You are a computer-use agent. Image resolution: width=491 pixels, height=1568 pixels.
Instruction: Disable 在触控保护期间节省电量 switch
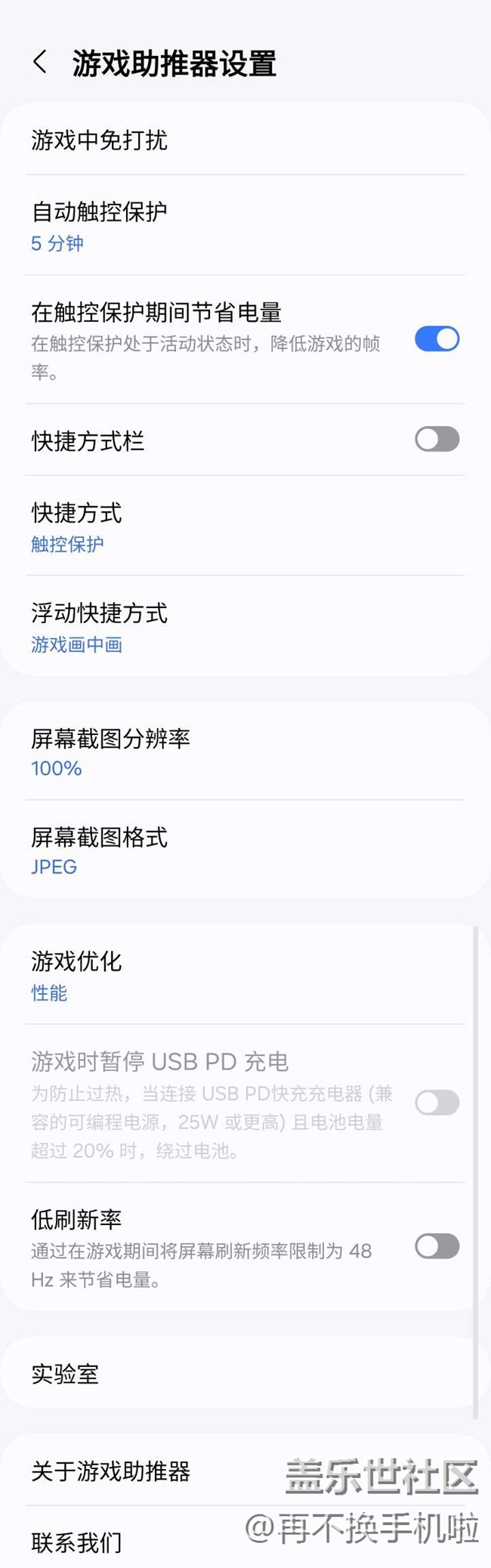point(437,339)
